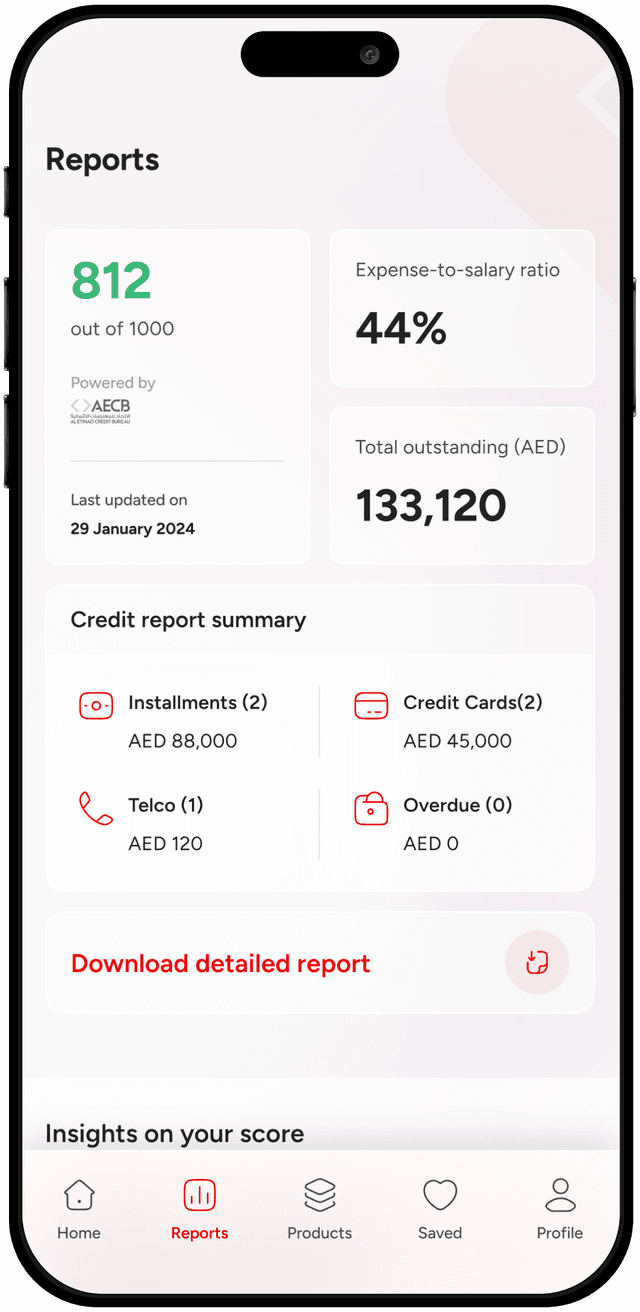Download the detailed credit report
The height and width of the screenshot is (1312, 640).
537,963
